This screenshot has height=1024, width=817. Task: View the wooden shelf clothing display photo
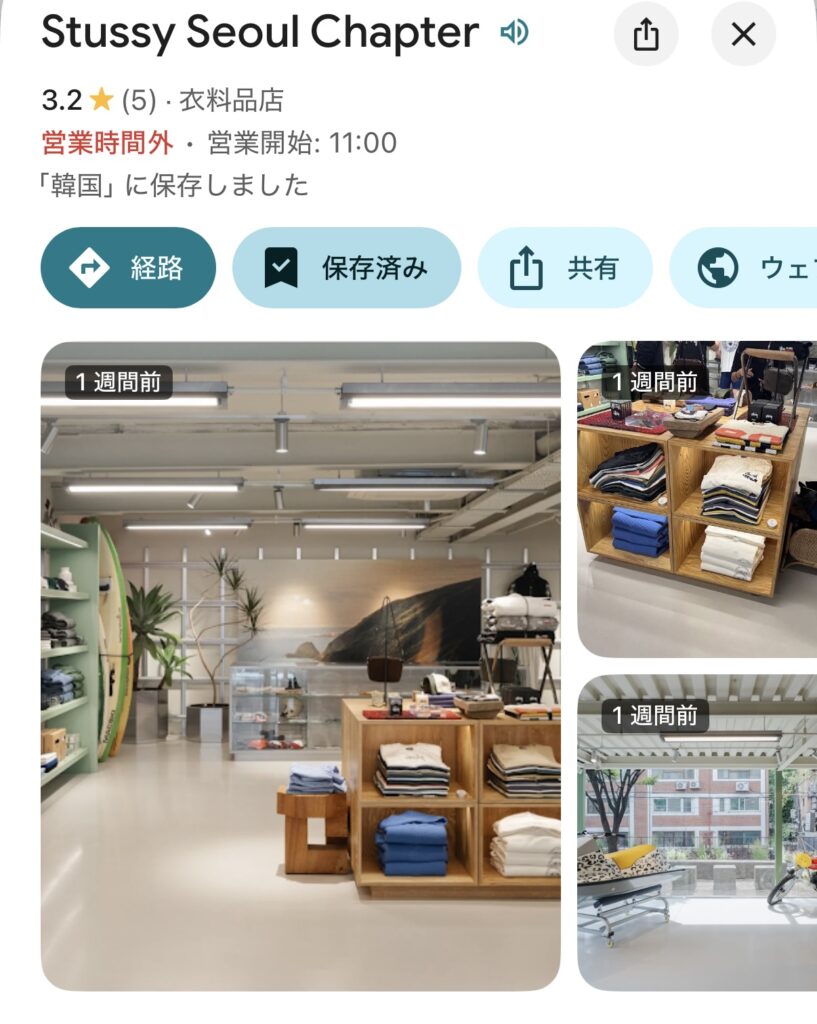pos(697,499)
